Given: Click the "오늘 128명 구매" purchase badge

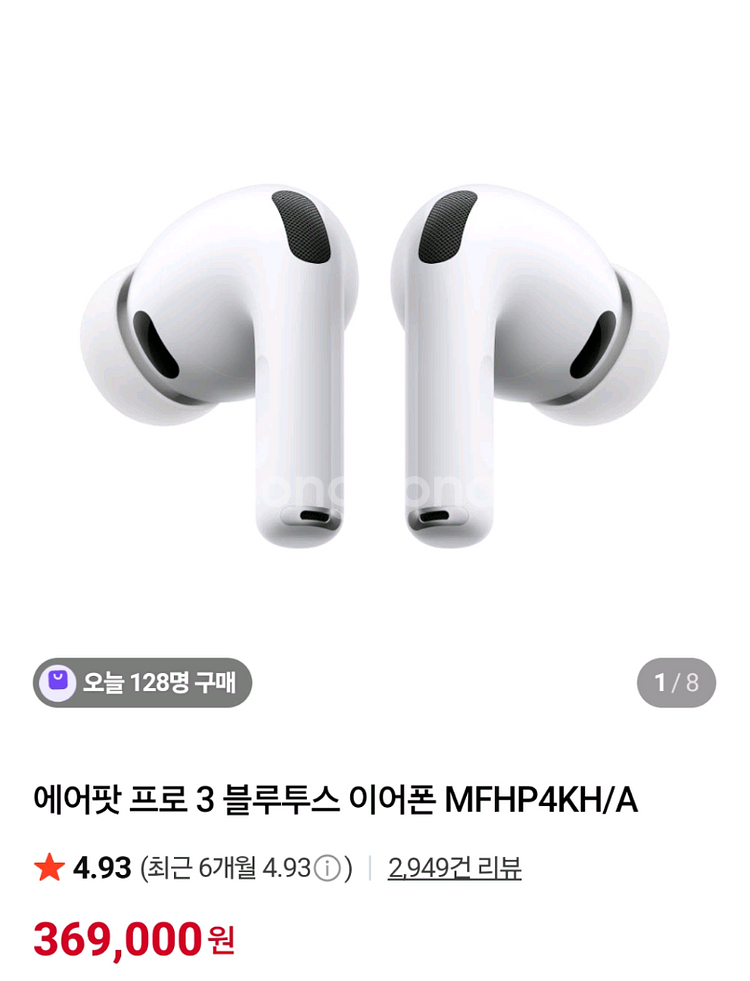Looking at the screenshot, I should coord(148,684).
